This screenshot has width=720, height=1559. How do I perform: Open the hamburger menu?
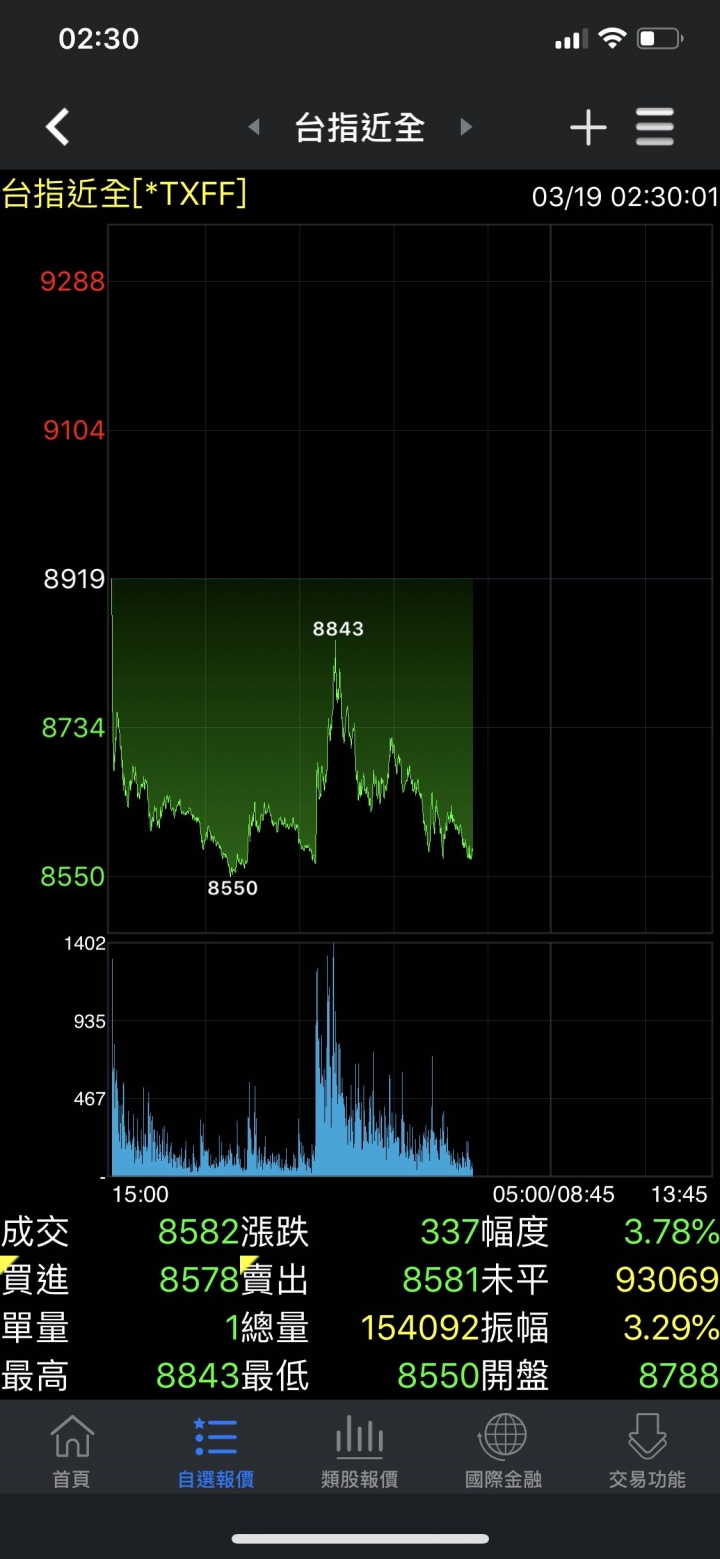(x=655, y=127)
